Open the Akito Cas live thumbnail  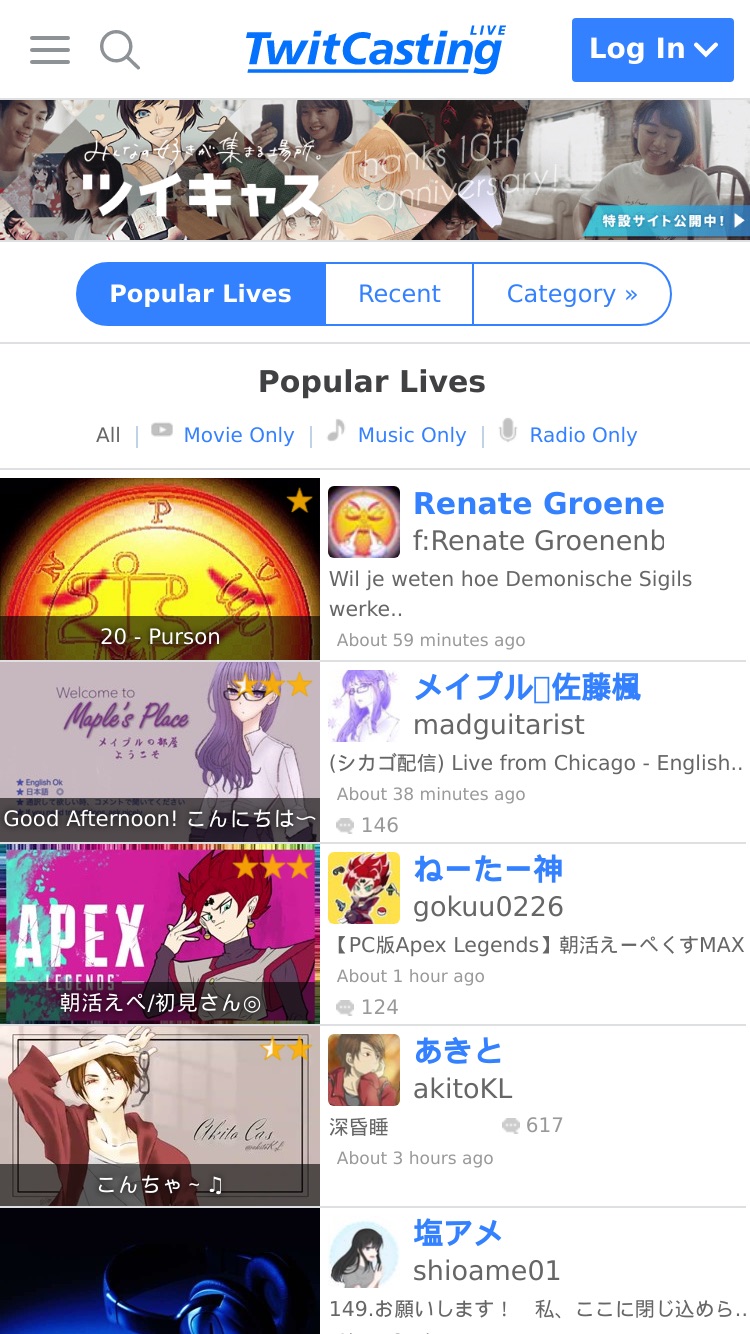tap(160, 1115)
